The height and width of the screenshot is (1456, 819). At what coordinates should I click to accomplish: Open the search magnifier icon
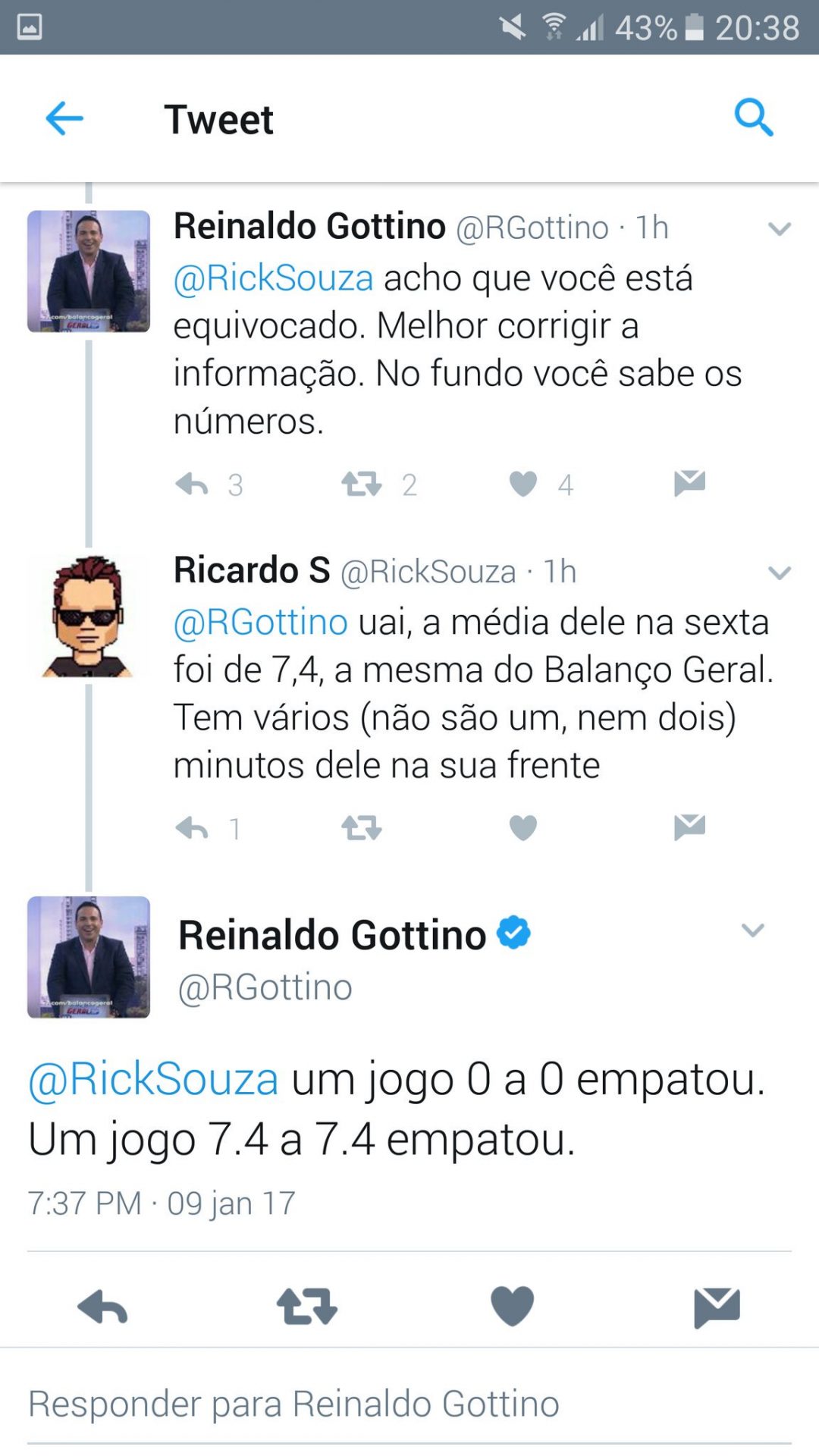tap(753, 118)
